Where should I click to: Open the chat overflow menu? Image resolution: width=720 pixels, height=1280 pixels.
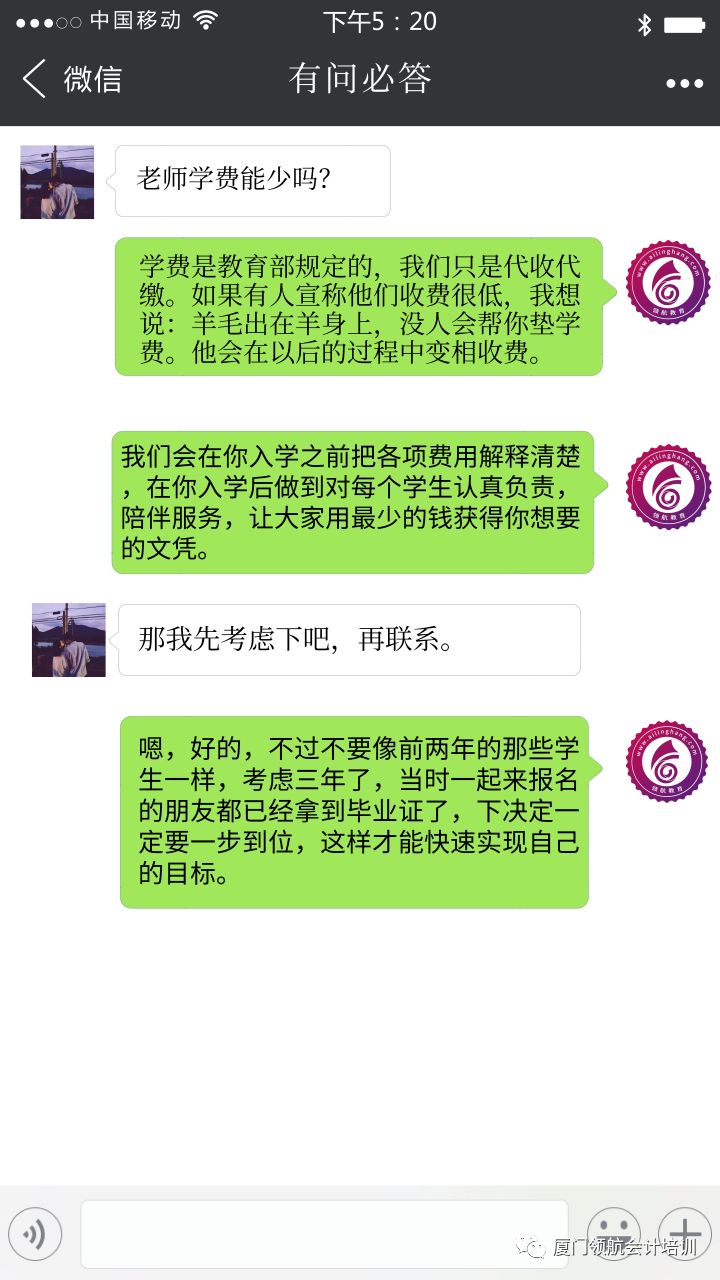684,83
